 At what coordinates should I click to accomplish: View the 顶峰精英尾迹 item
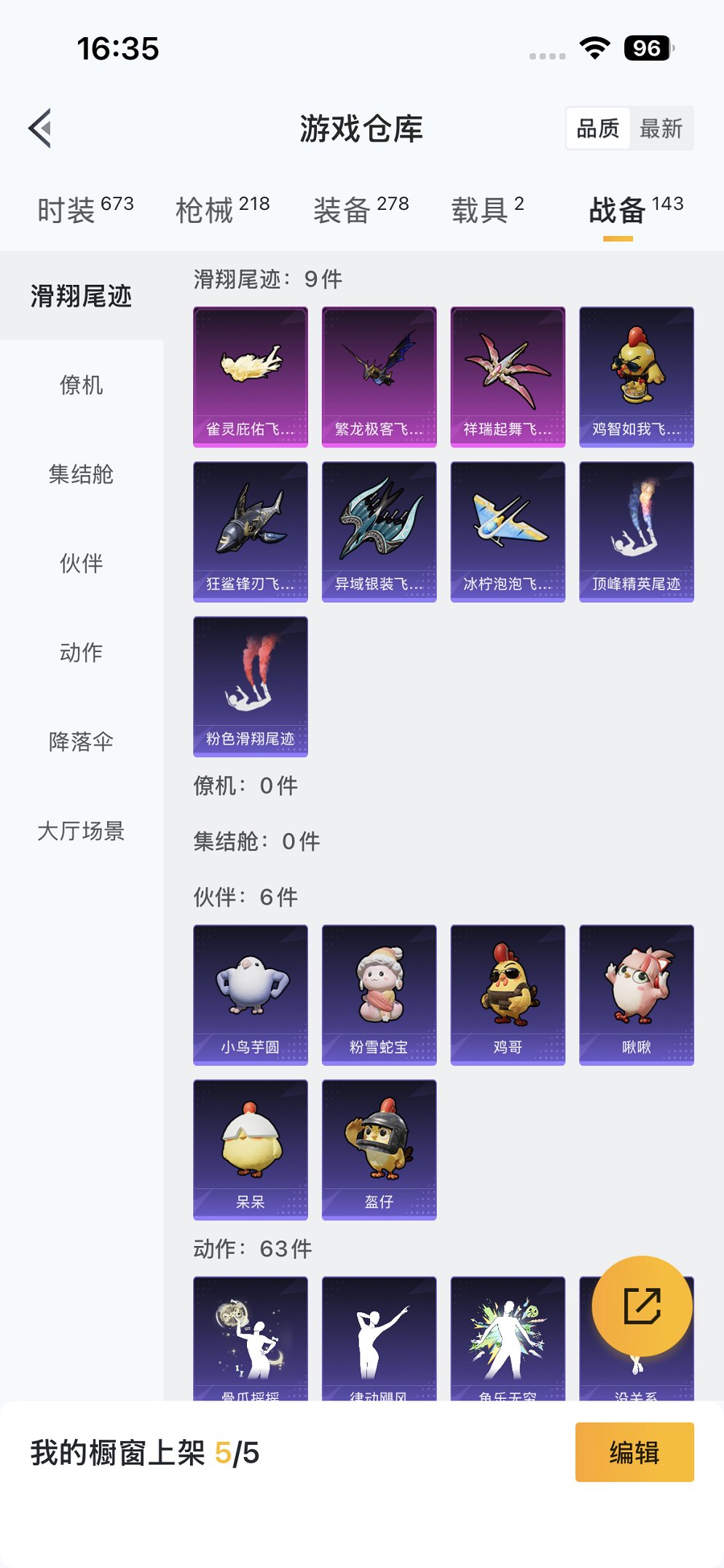[x=636, y=531]
